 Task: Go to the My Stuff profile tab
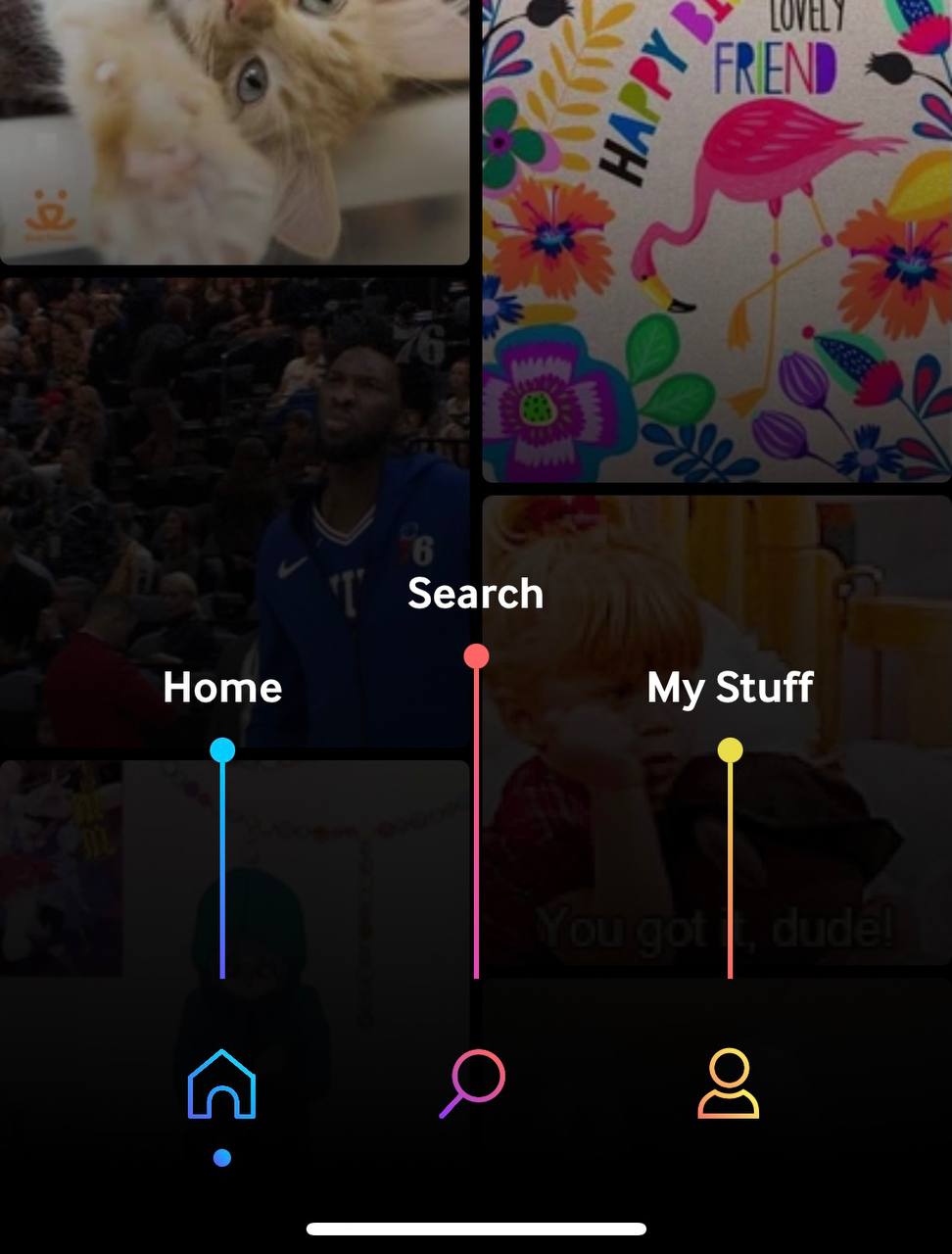pos(729,1084)
